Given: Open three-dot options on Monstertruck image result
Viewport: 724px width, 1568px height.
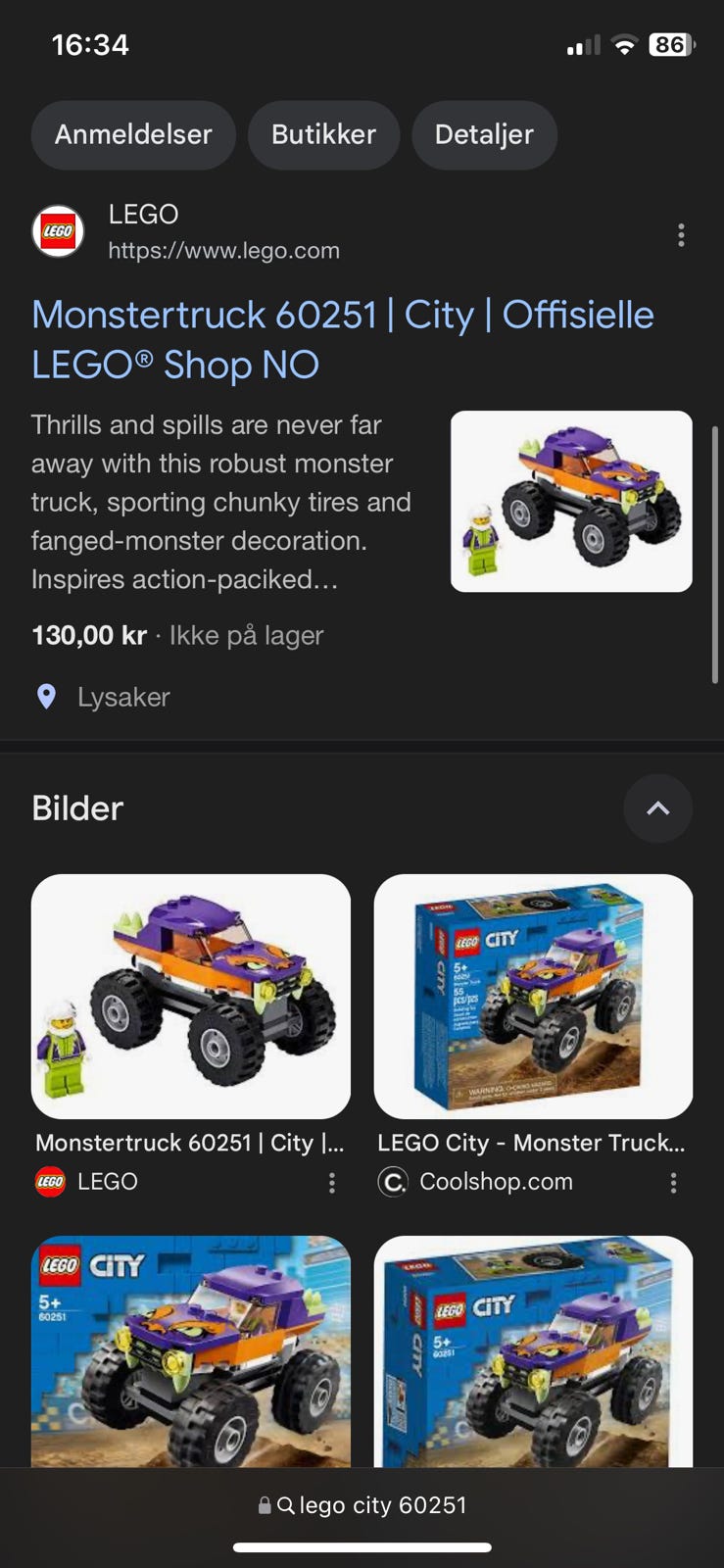Looking at the screenshot, I should (332, 1183).
